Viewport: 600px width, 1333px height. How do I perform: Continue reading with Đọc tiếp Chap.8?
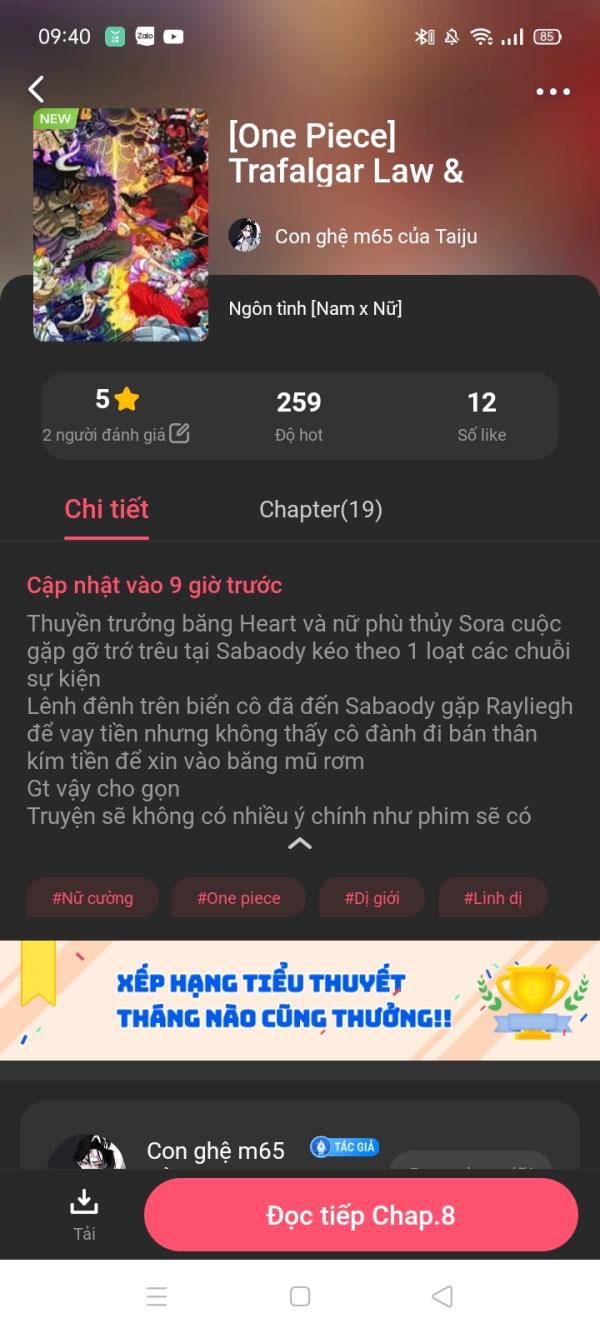point(361,1215)
